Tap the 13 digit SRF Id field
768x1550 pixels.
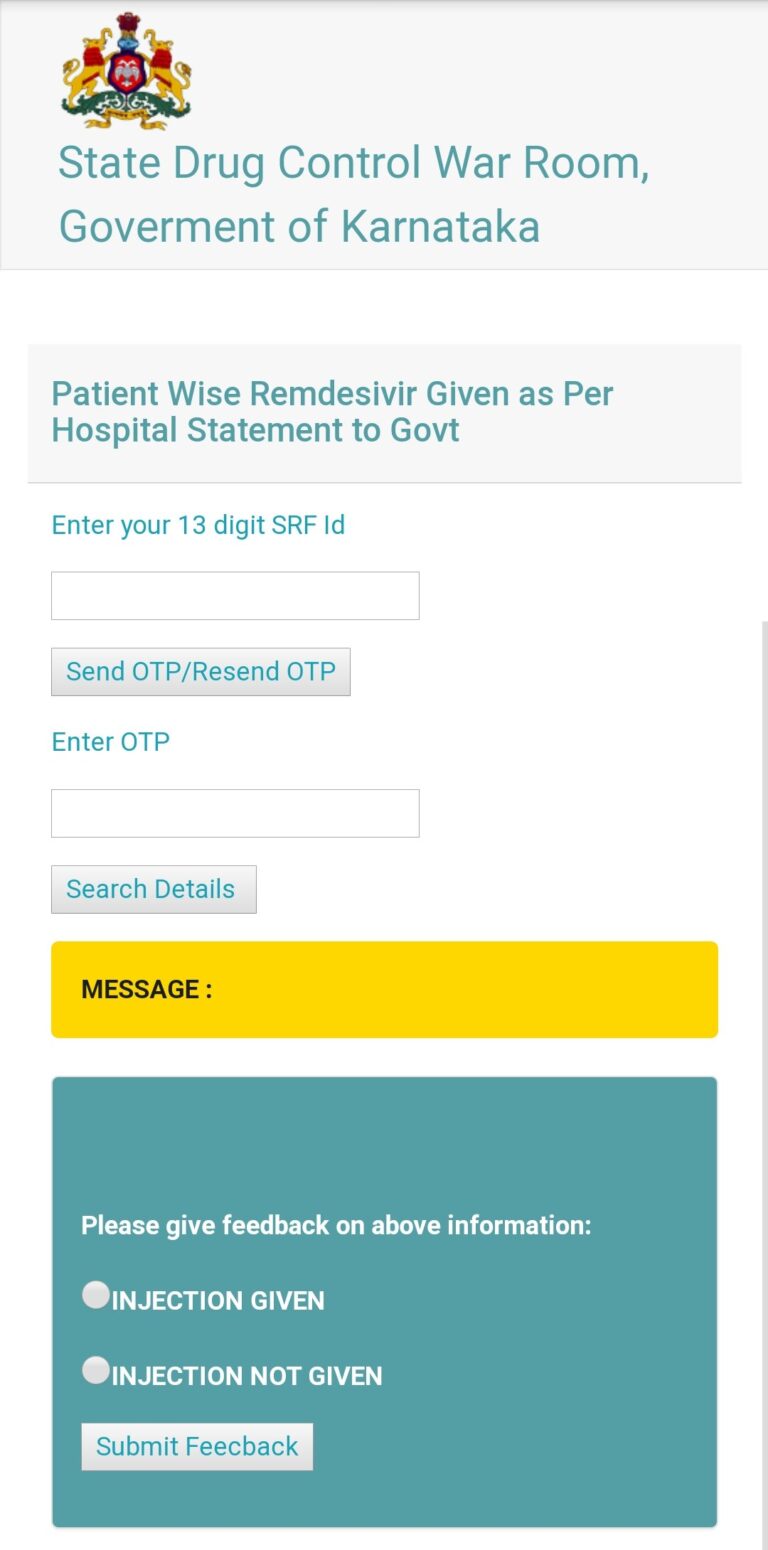coord(235,596)
